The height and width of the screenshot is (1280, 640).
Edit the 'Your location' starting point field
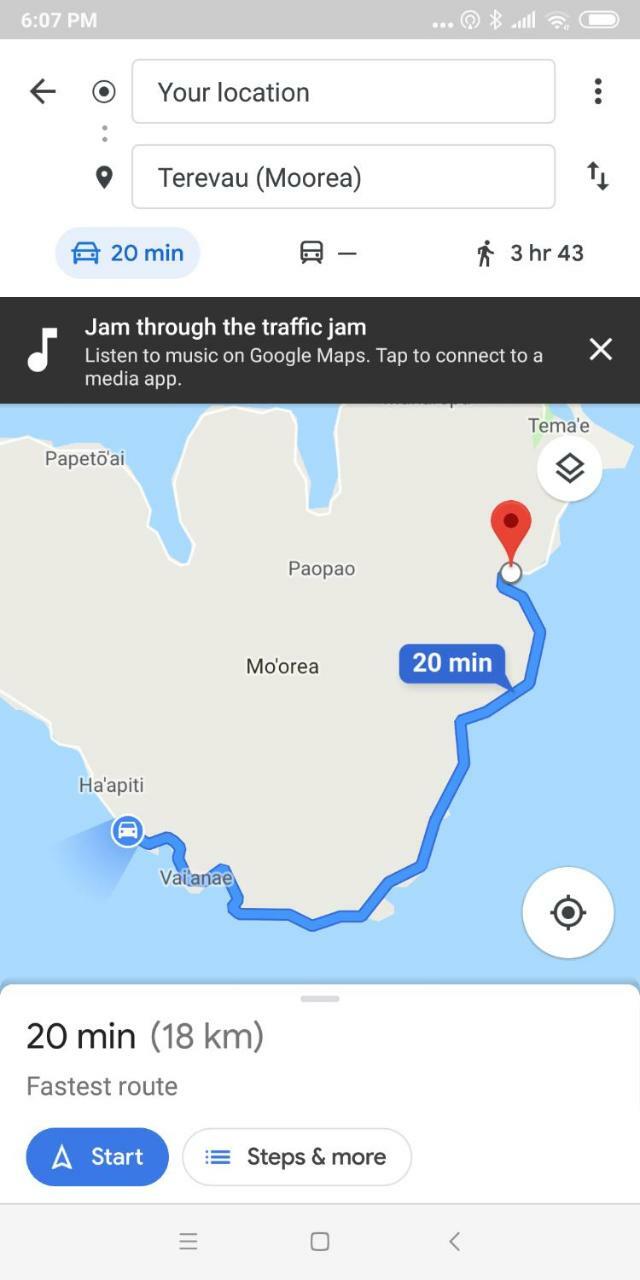pos(343,92)
